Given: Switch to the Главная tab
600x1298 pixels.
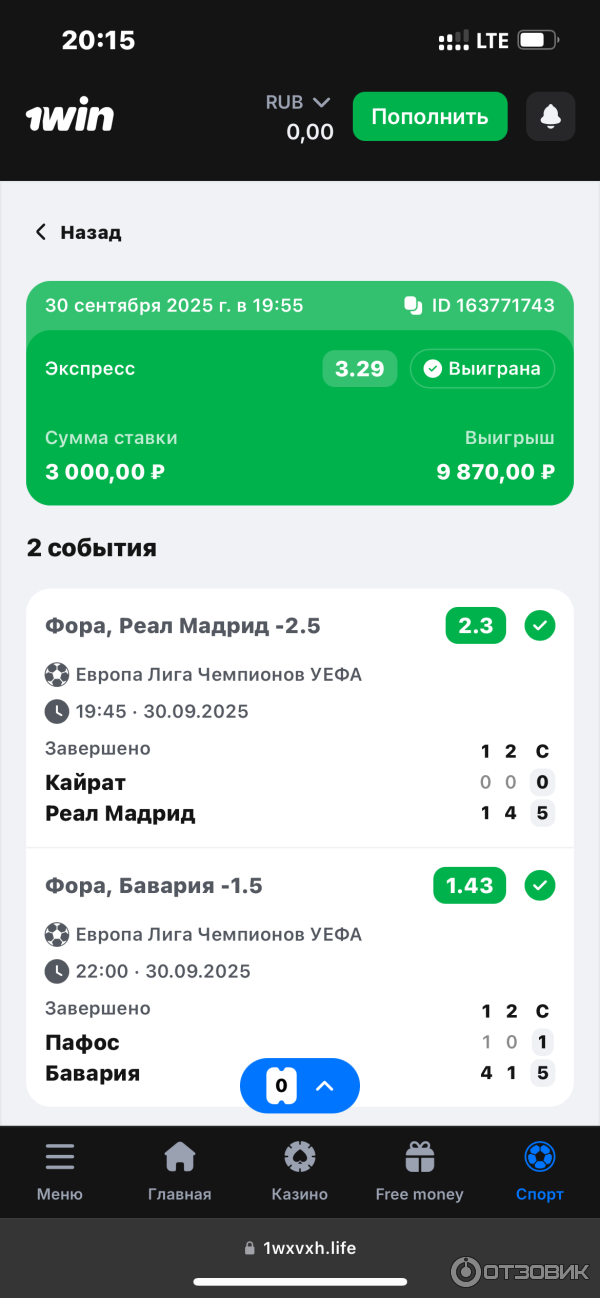Looking at the screenshot, I should point(180,1172).
